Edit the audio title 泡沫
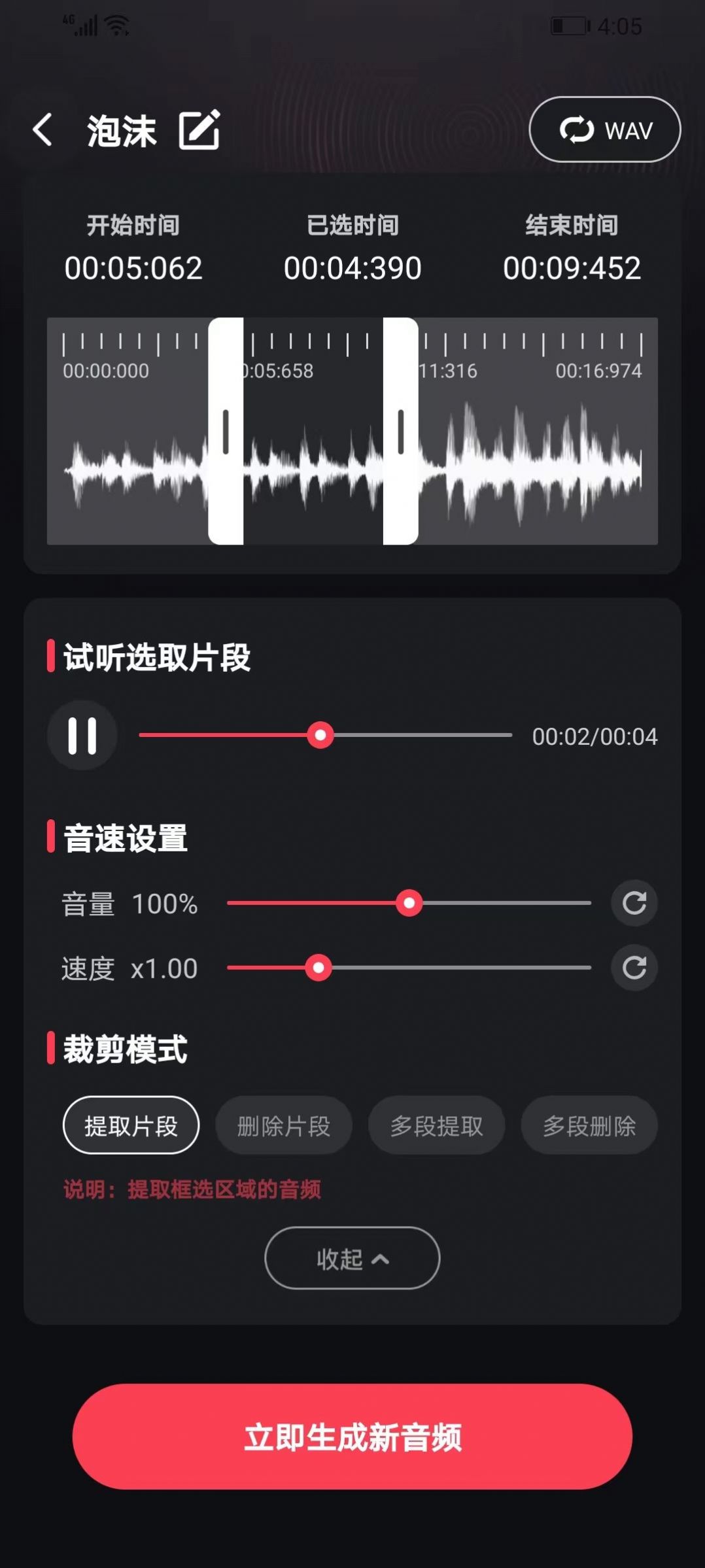The width and height of the screenshot is (705, 1568). coord(199,130)
